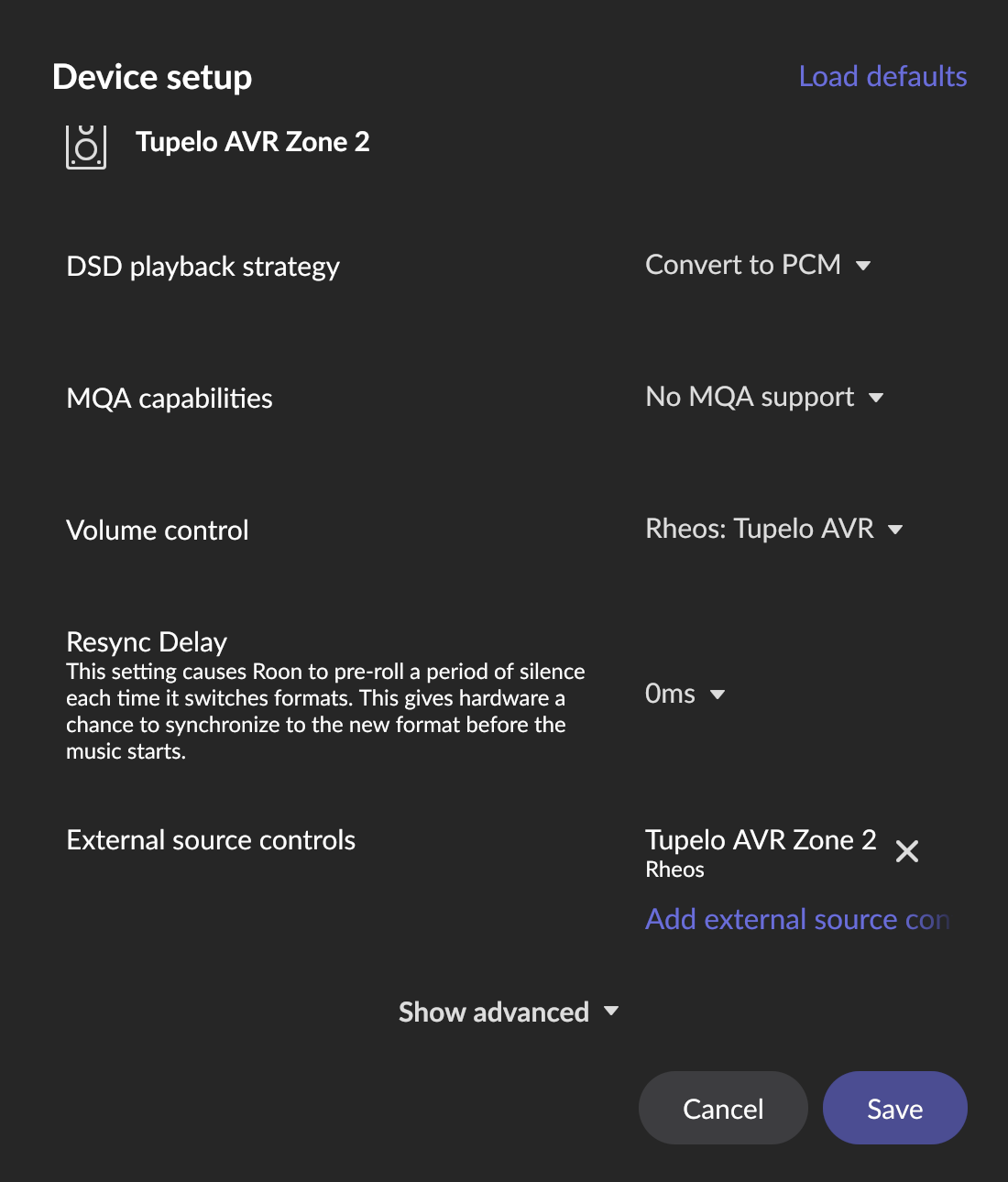Save device setup
Image resolution: width=1008 pixels, height=1182 pixels.
tap(894, 1109)
